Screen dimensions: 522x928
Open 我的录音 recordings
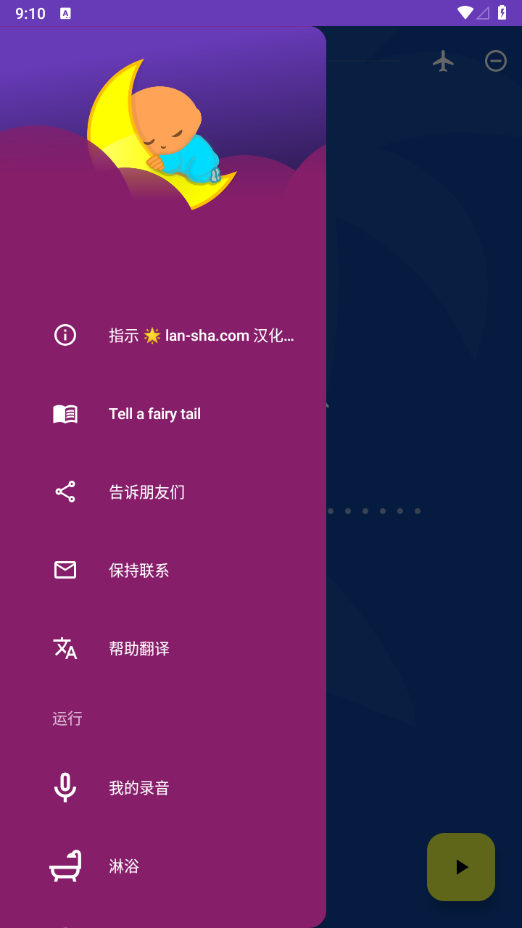163,788
